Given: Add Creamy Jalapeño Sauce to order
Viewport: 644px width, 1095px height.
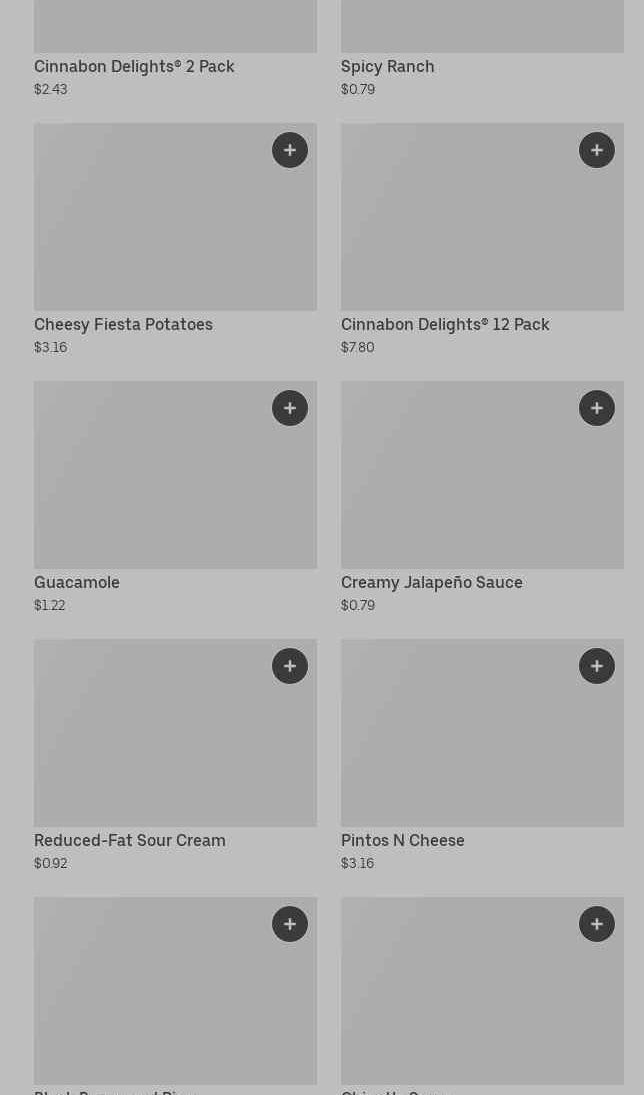Looking at the screenshot, I should coord(597,408).
